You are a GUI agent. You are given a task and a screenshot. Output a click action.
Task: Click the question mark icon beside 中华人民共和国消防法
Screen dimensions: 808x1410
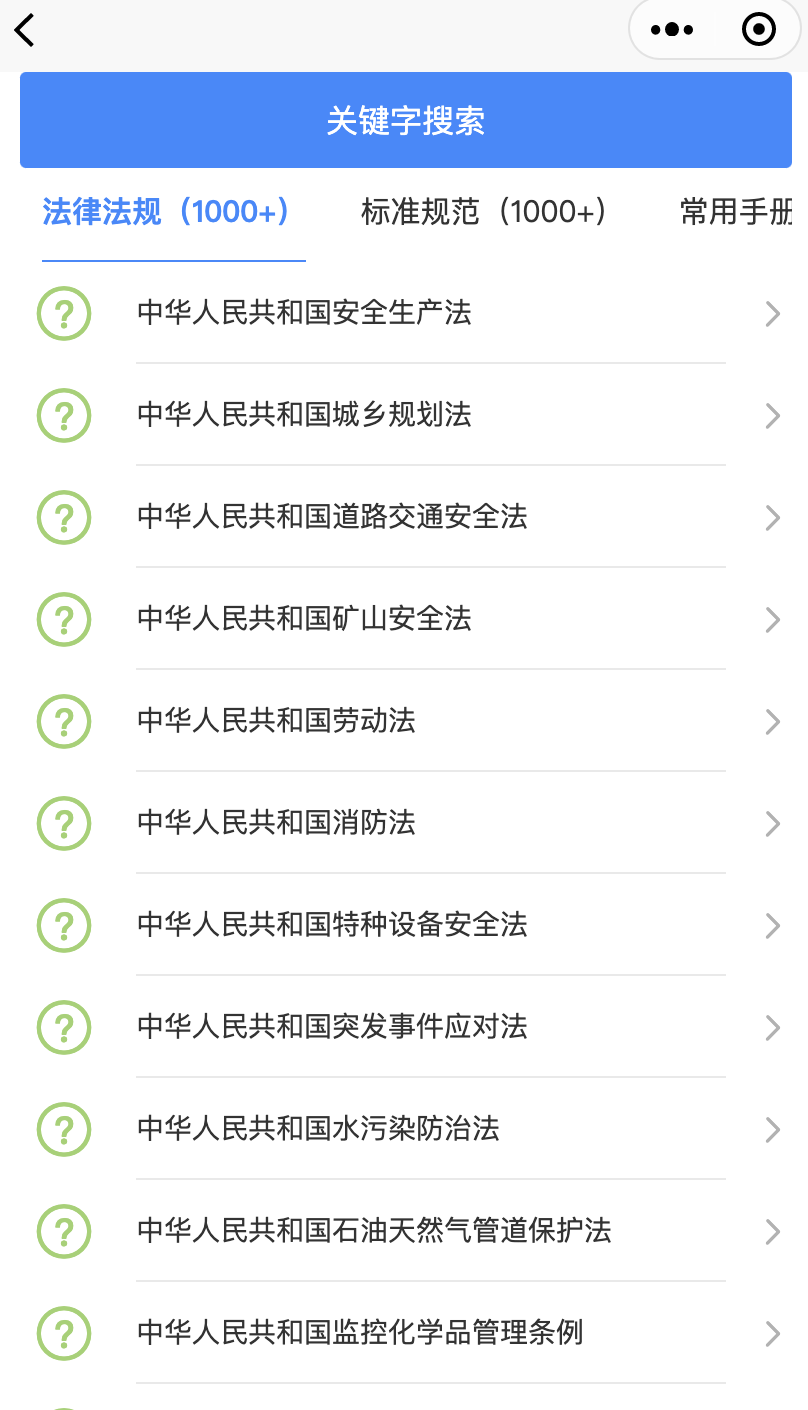(x=63, y=823)
